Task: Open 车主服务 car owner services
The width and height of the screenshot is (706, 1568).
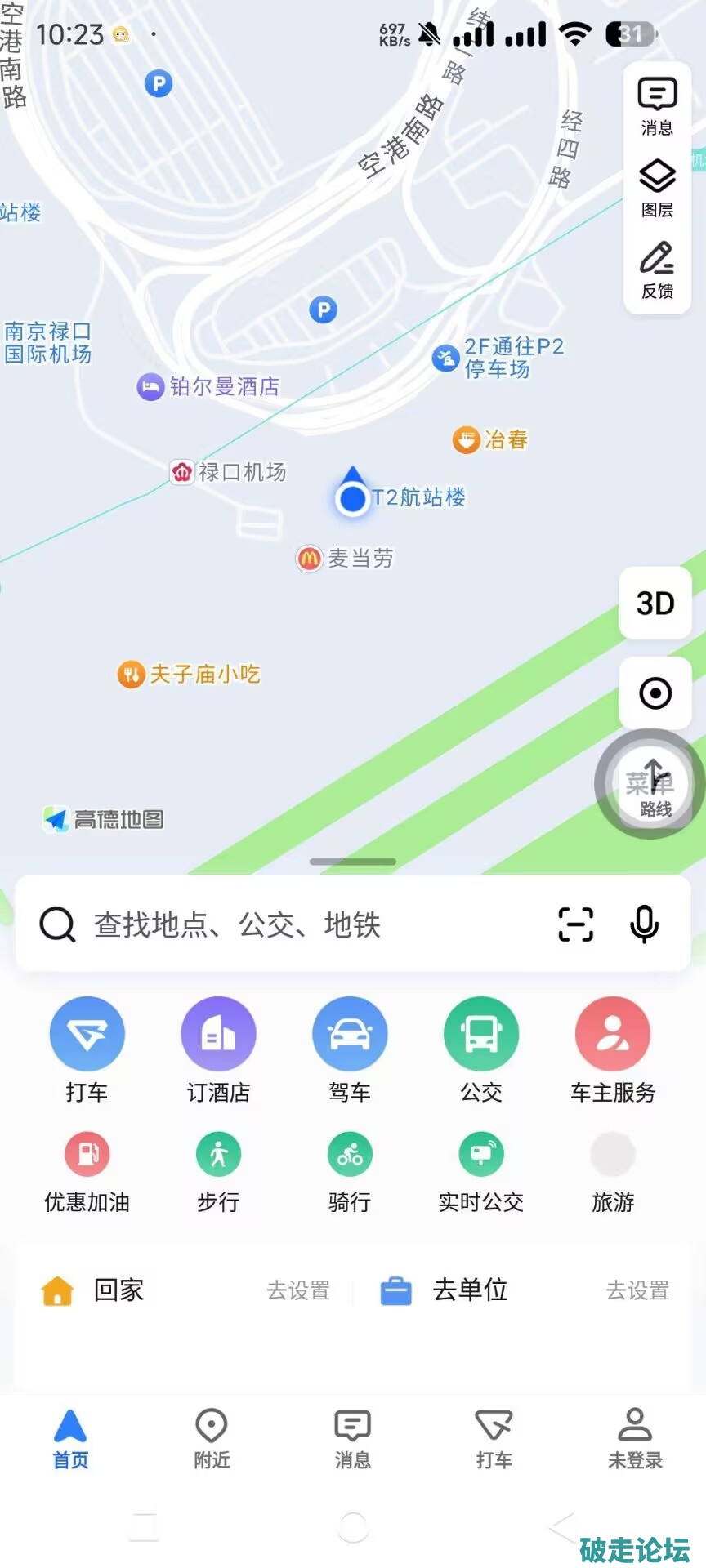Action: 613,1049
